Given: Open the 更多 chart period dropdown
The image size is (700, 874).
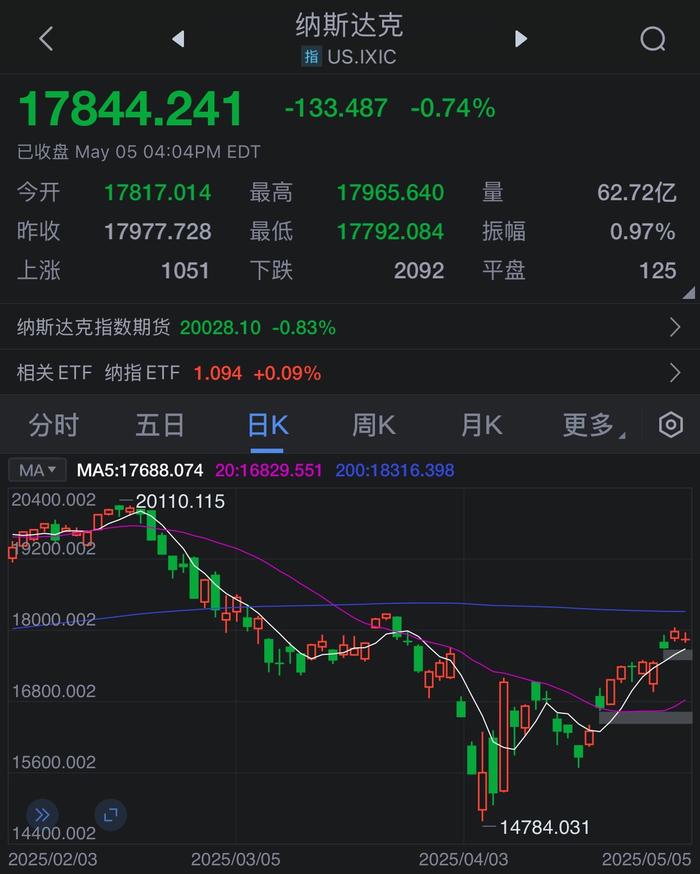Looking at the screenshot, I should coord(590,425).
